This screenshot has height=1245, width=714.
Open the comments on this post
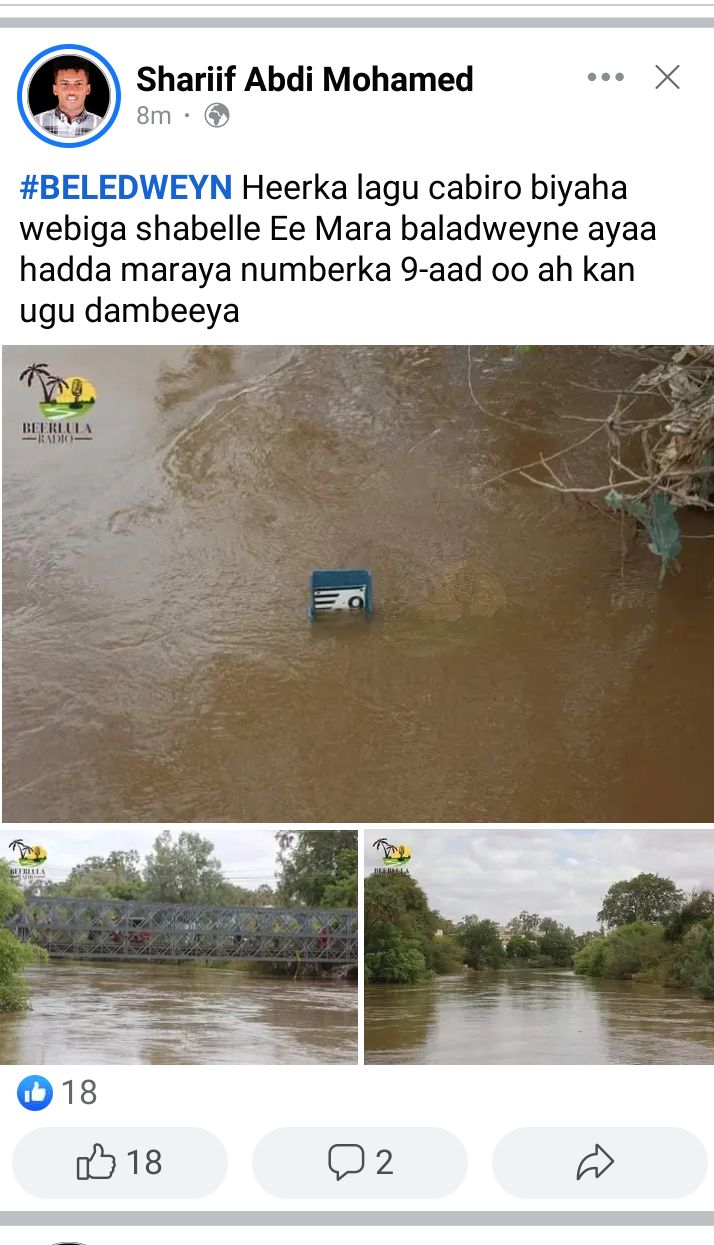click(x=360, y=1162)
